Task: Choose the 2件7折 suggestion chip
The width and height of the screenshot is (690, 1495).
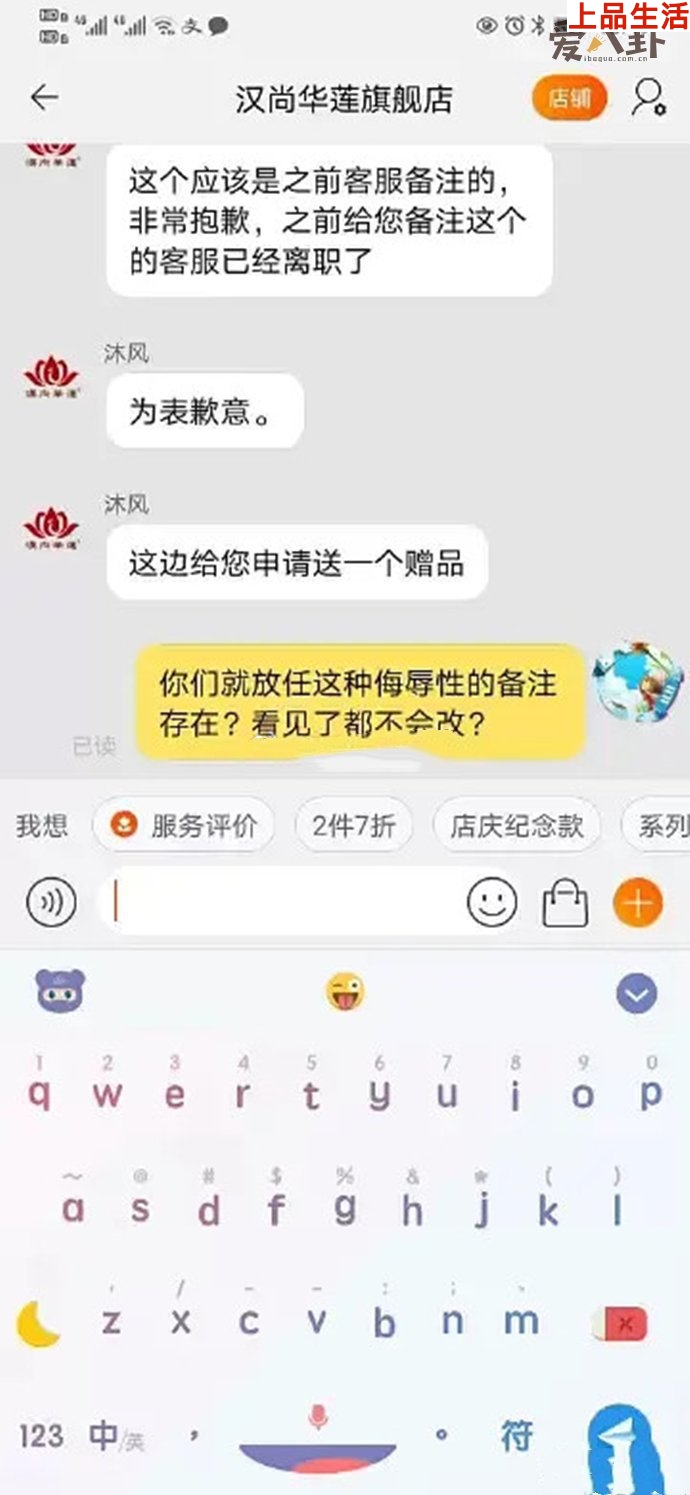Action: click(x=353, y=826)
